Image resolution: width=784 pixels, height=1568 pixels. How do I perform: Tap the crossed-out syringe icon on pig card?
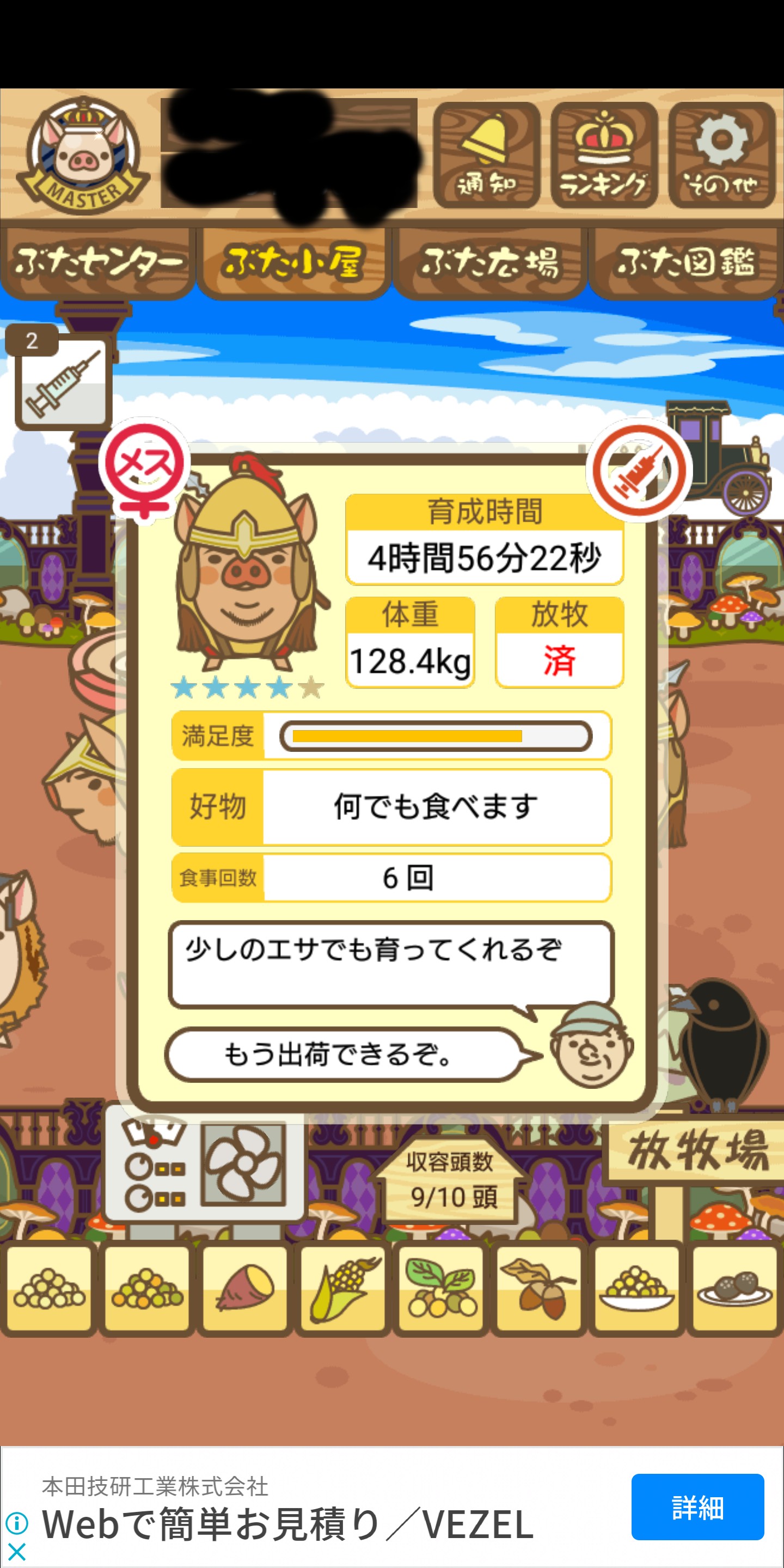click(x=639, y=470)
